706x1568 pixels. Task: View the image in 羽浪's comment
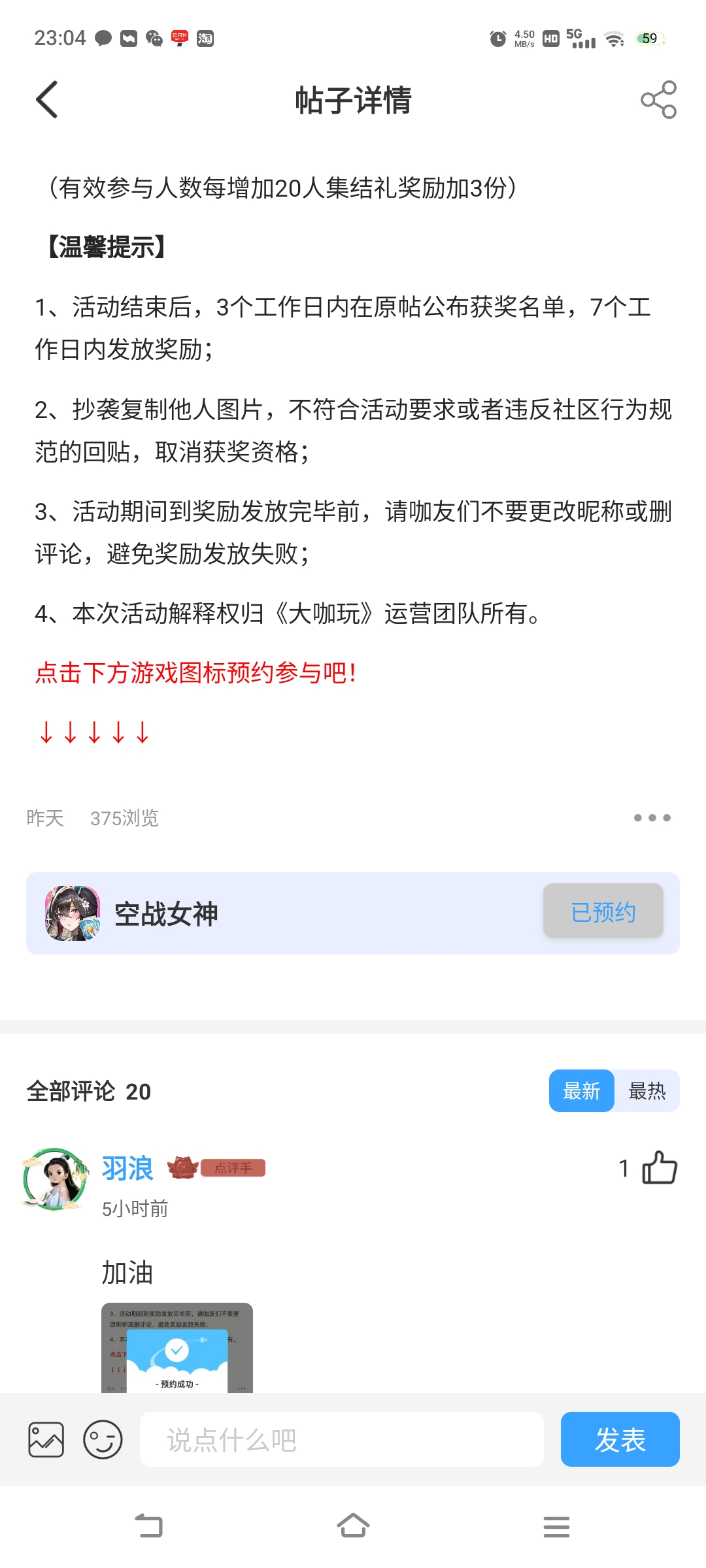[x=176, y=1347]
